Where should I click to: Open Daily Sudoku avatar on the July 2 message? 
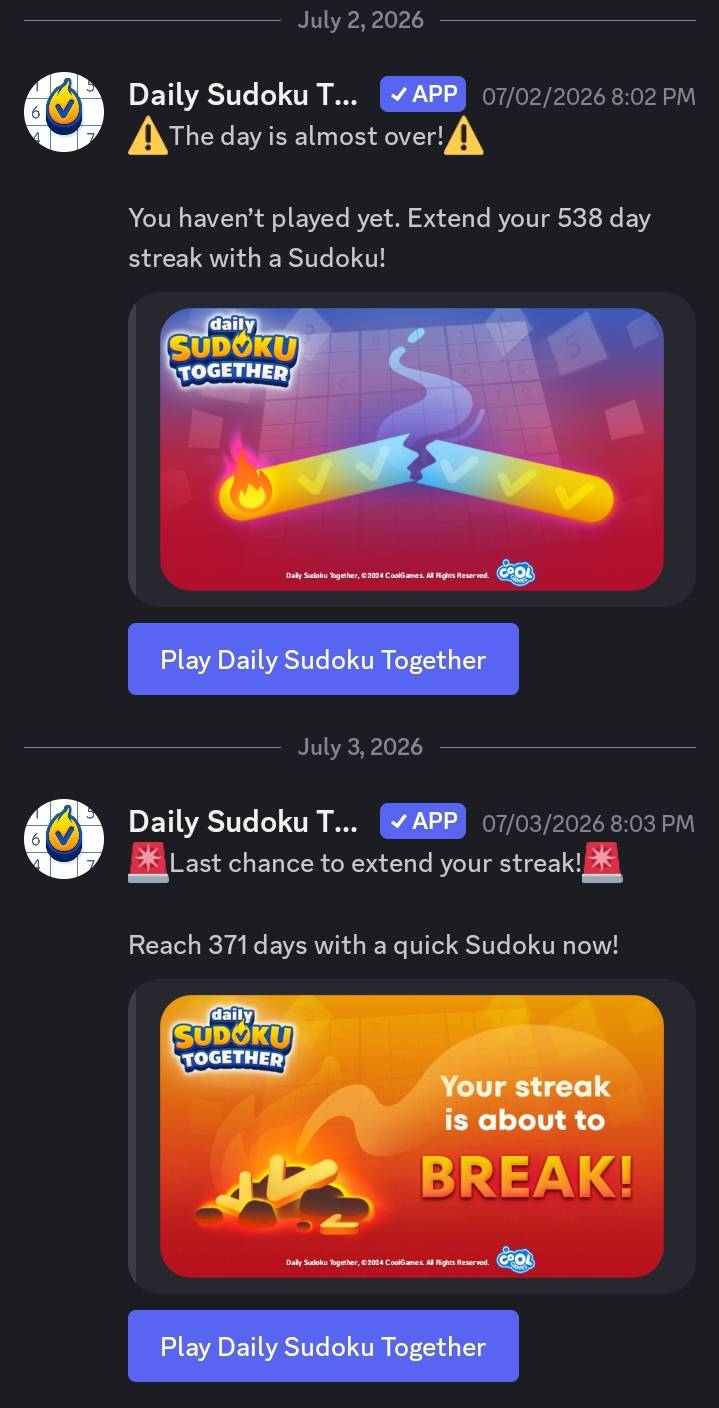(x=64, y=112)
